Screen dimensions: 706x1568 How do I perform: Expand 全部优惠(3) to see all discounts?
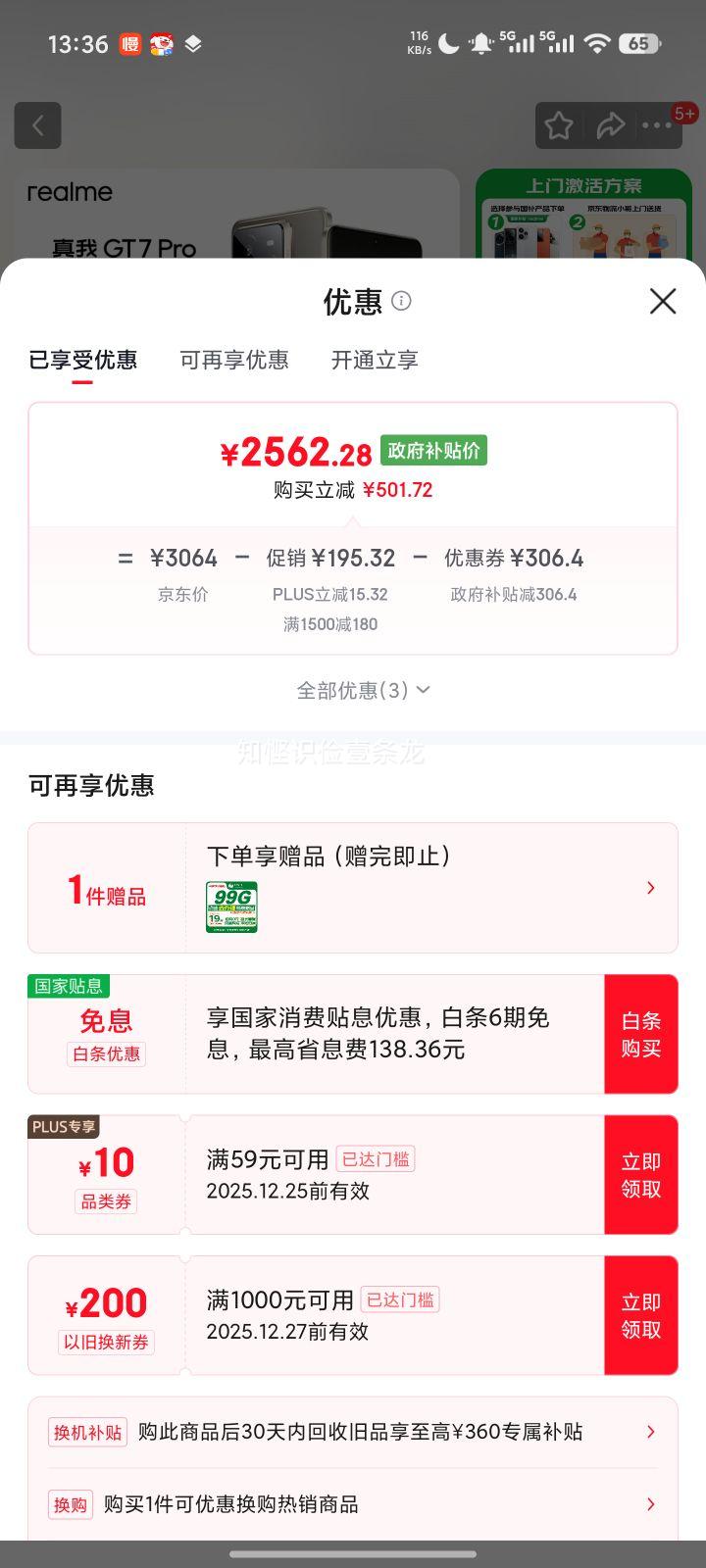363,690
